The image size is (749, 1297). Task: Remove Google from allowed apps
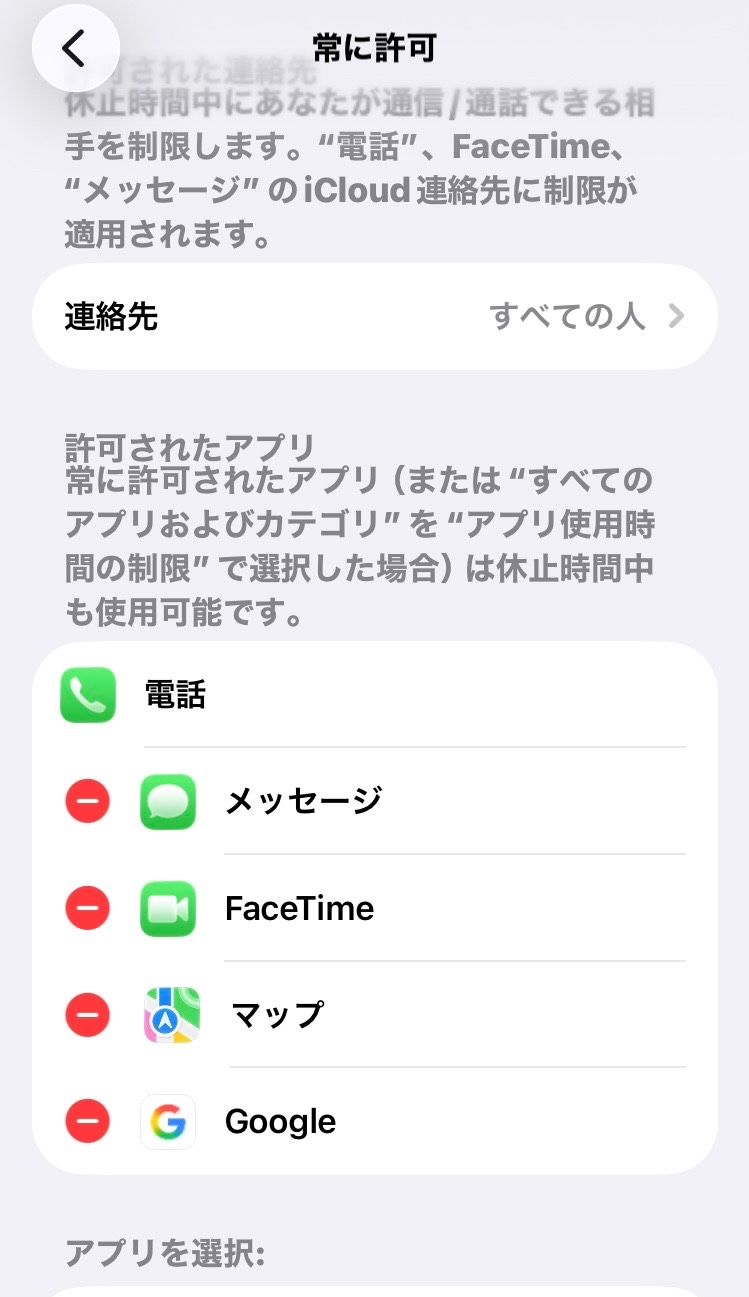88,1121
